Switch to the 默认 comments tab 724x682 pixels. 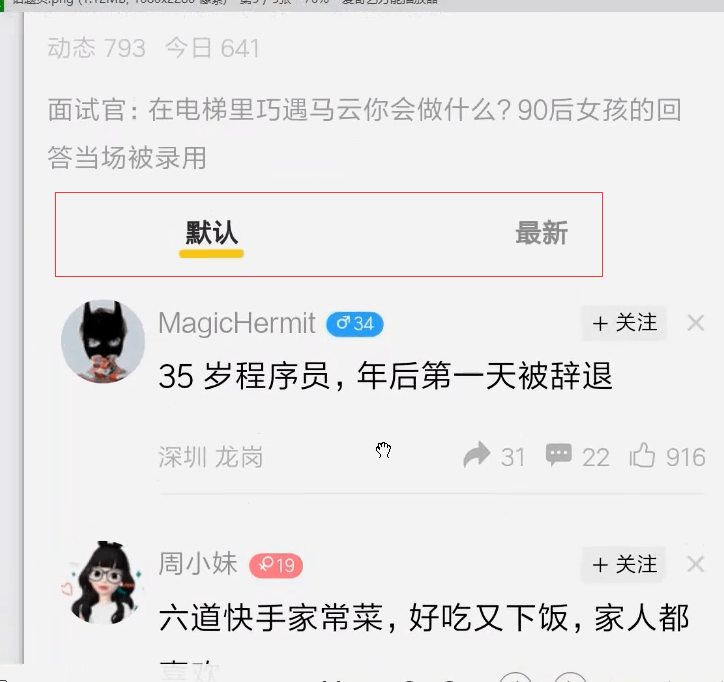click(x=211, y=234)
